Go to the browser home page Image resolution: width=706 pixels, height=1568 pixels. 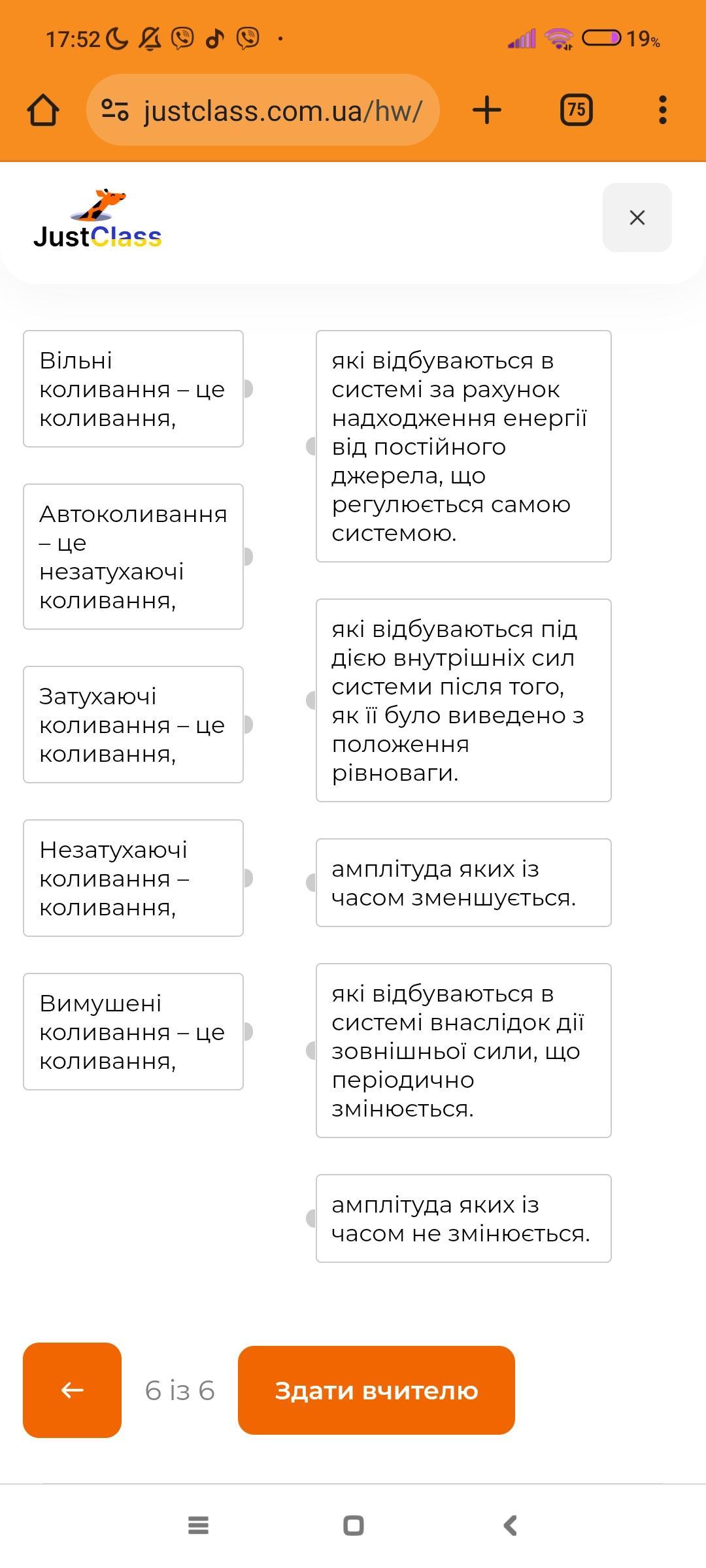[x=43, y=110]
